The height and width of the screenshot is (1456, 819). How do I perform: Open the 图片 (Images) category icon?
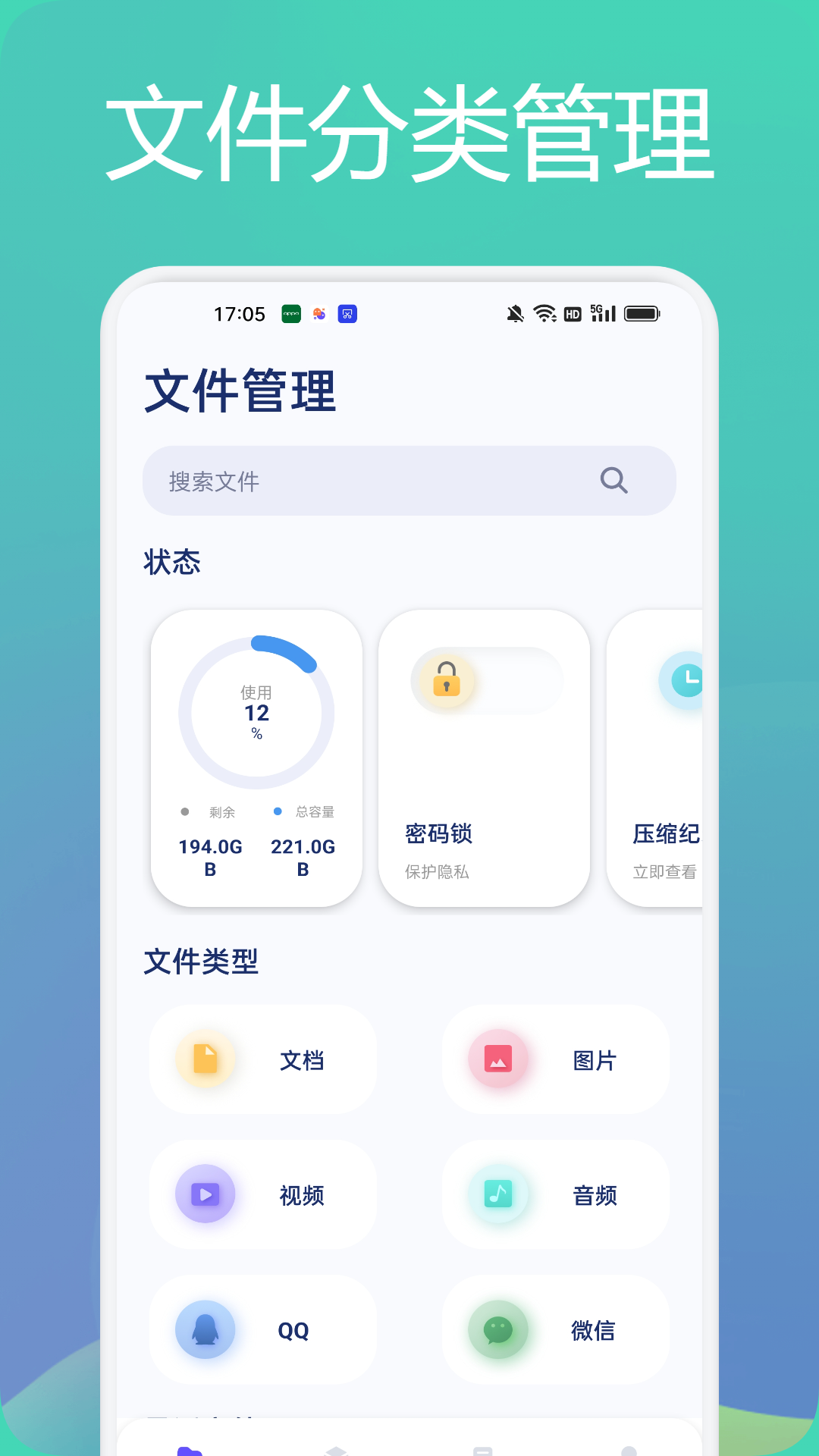[x=497, y=1059]
